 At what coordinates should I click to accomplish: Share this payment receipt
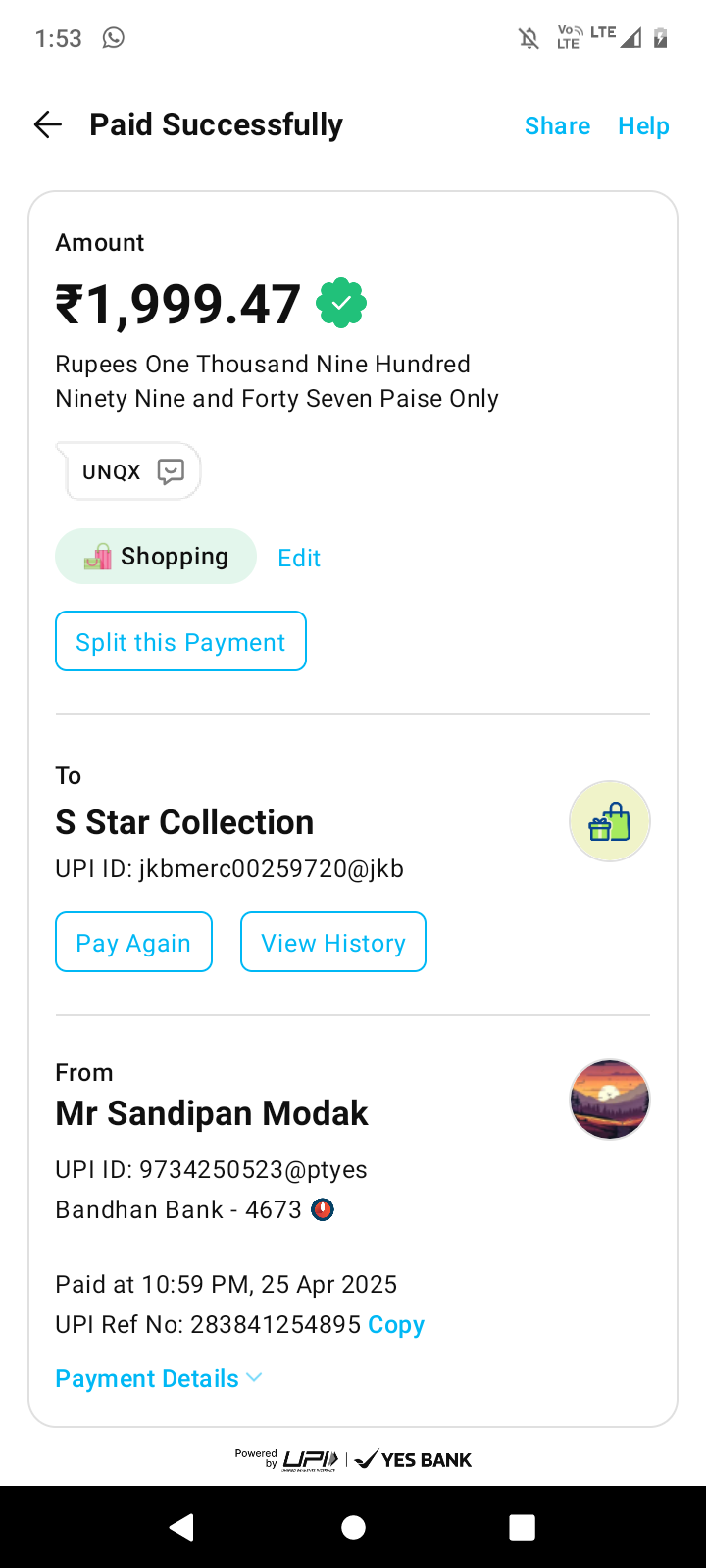click(557, 125)
